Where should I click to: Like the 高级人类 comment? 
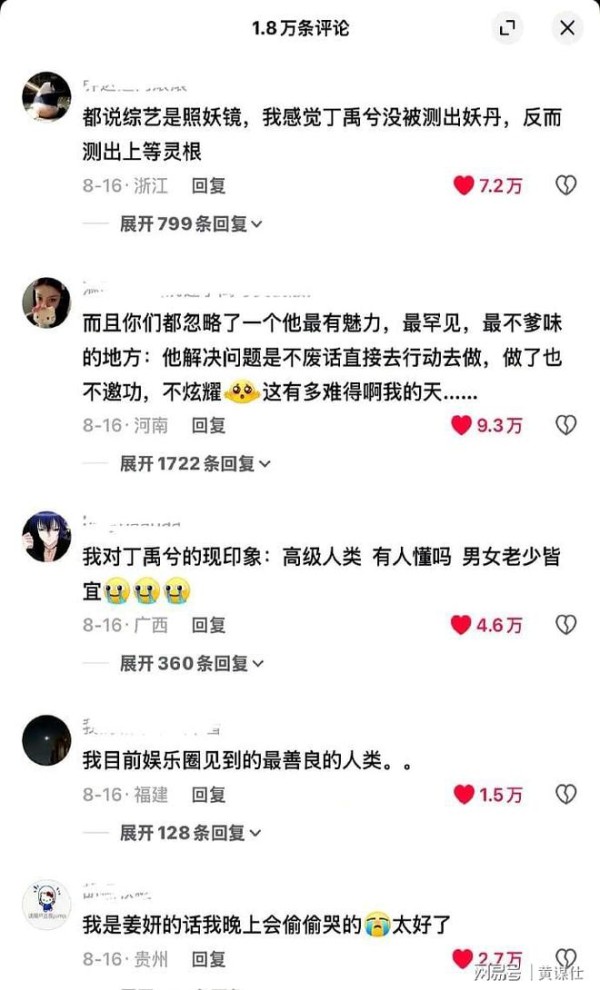pos(462,626)
